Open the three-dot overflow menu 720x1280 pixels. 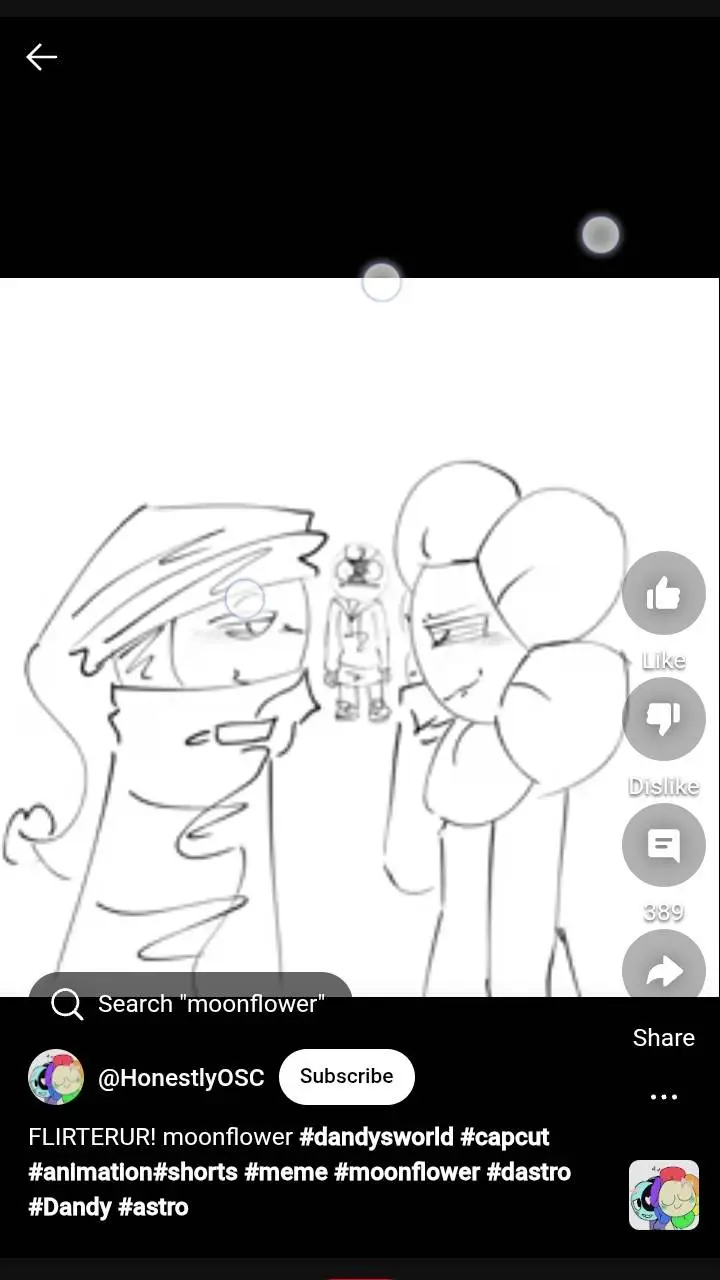pyautogui.click(x=663, y=1097)
